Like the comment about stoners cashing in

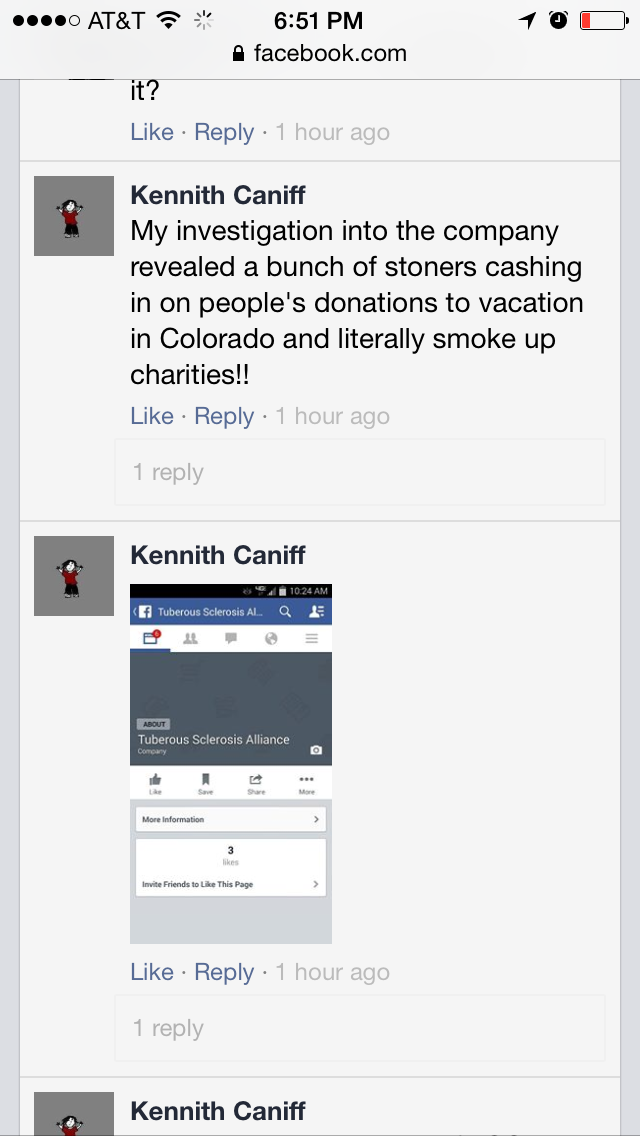152,416
